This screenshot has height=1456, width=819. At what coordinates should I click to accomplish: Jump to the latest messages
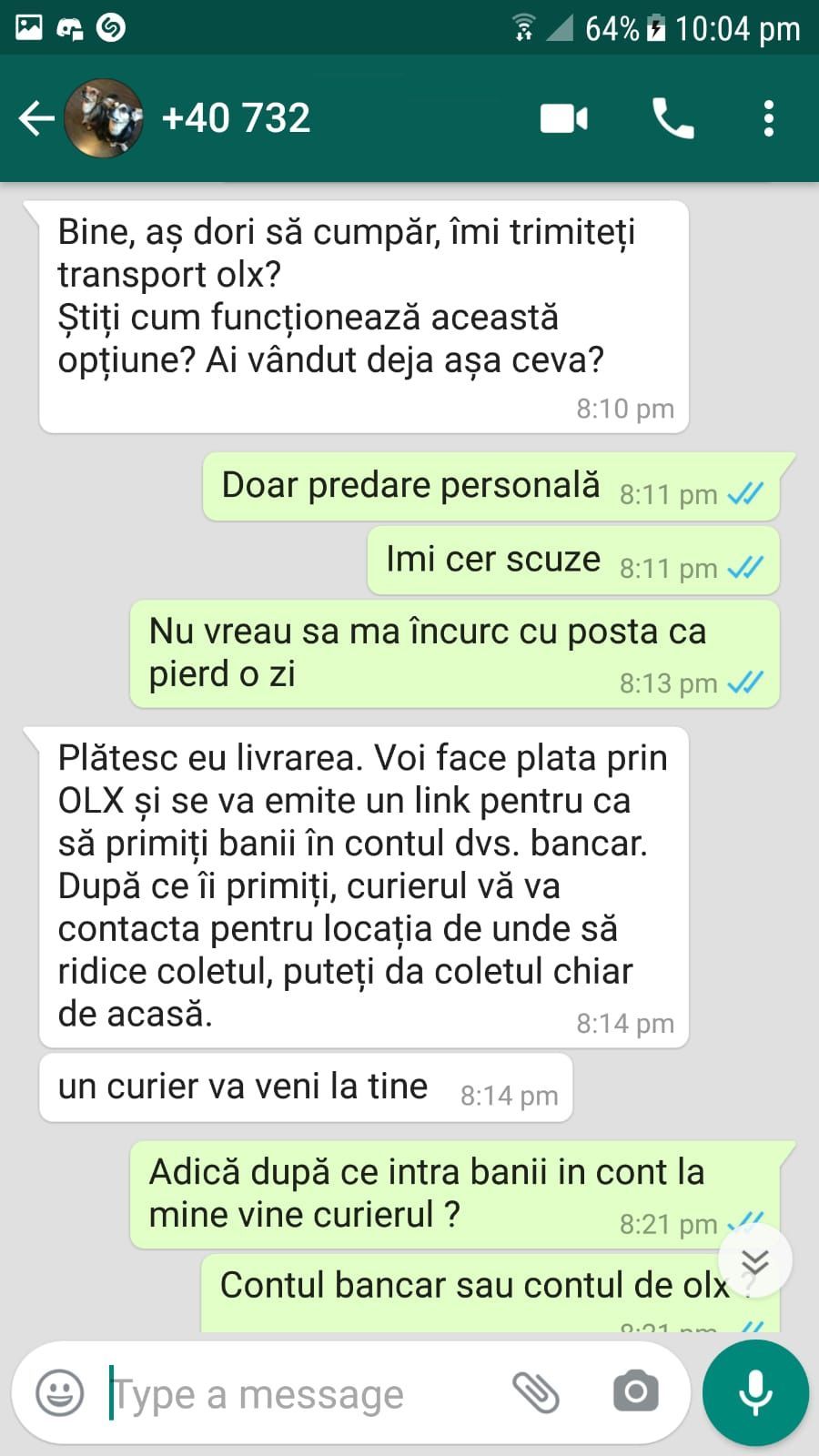[754, 1262]
